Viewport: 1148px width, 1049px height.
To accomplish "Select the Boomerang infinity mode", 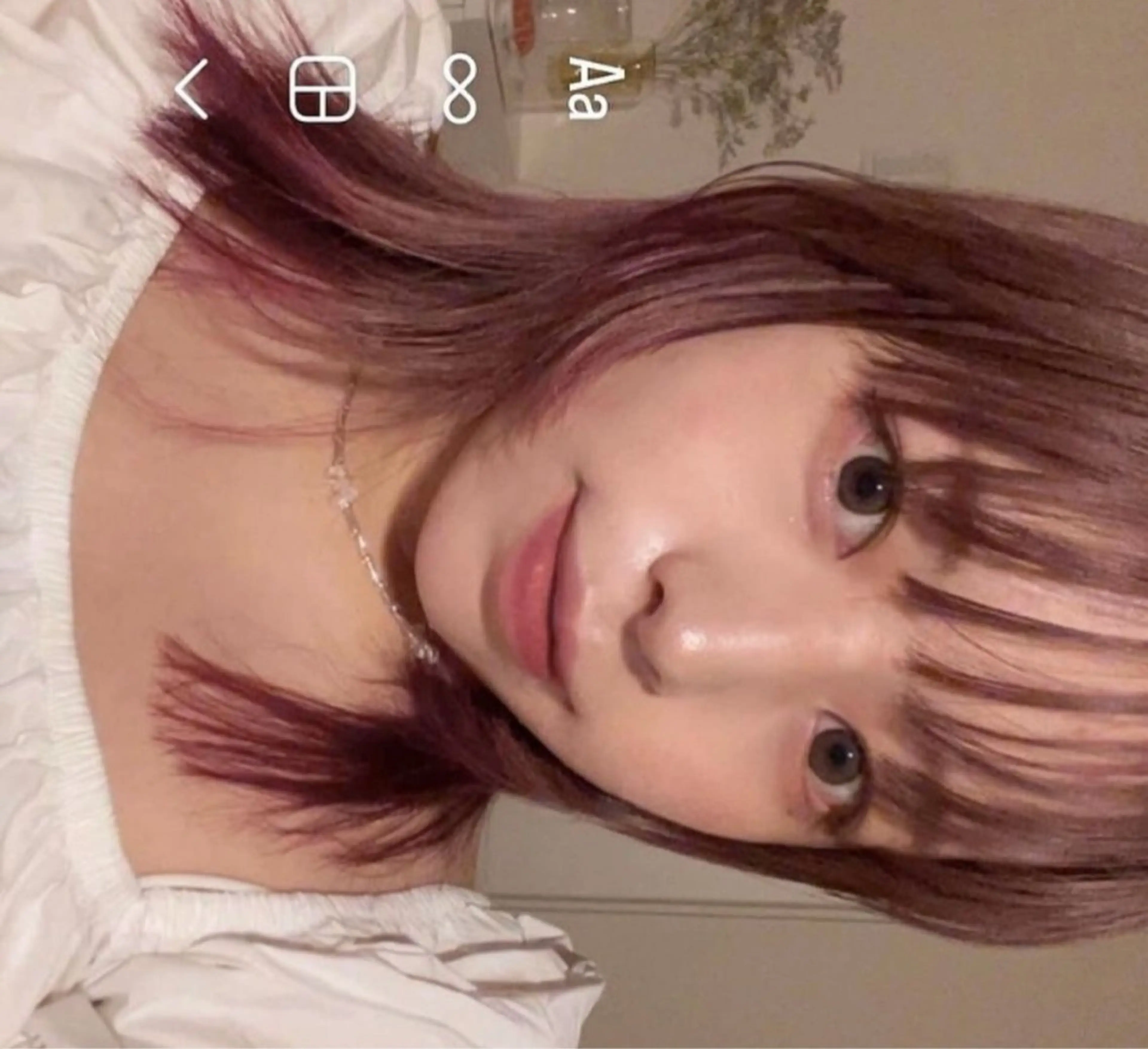I will pyautogui.click(x=459, y=89).
